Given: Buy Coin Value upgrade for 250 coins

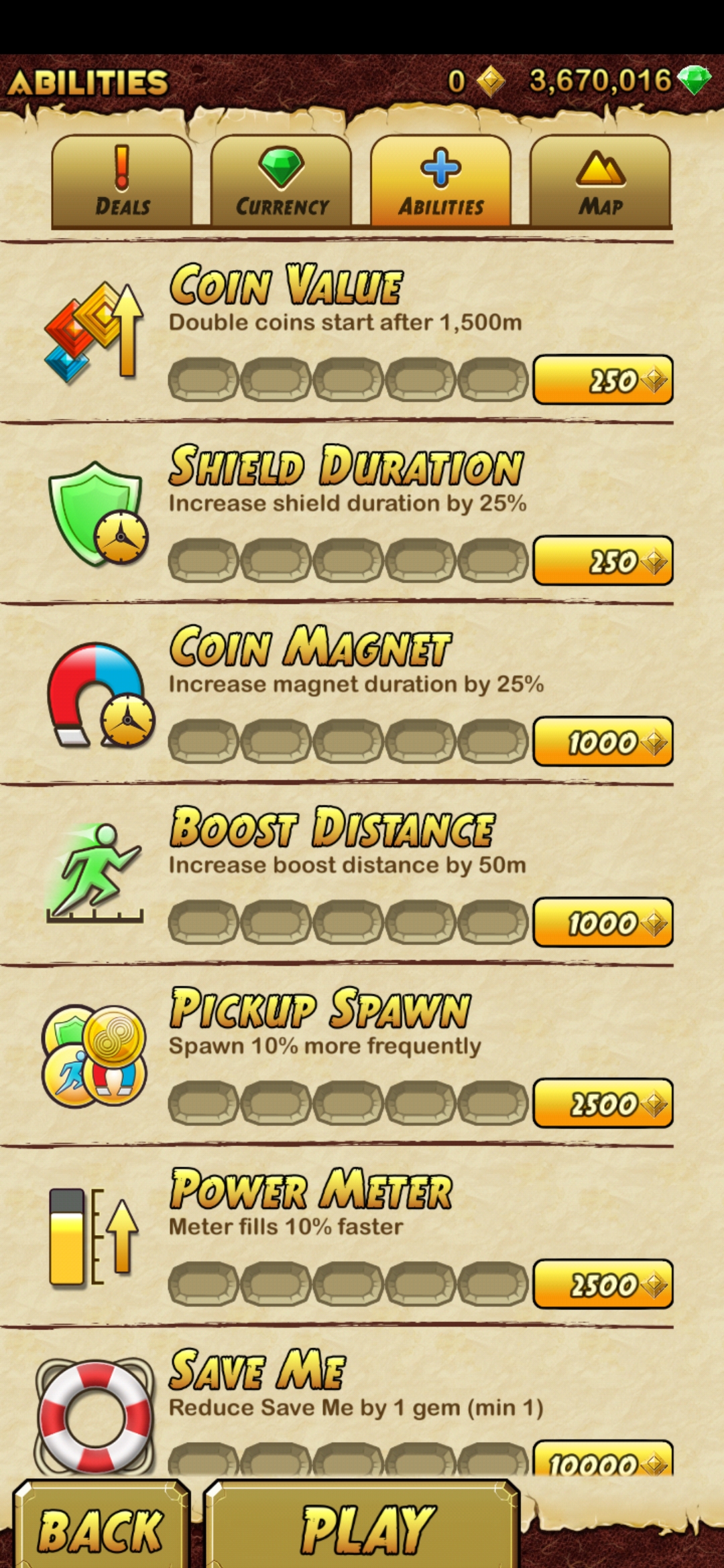Looking at the screenshot, I should (603, 380).
